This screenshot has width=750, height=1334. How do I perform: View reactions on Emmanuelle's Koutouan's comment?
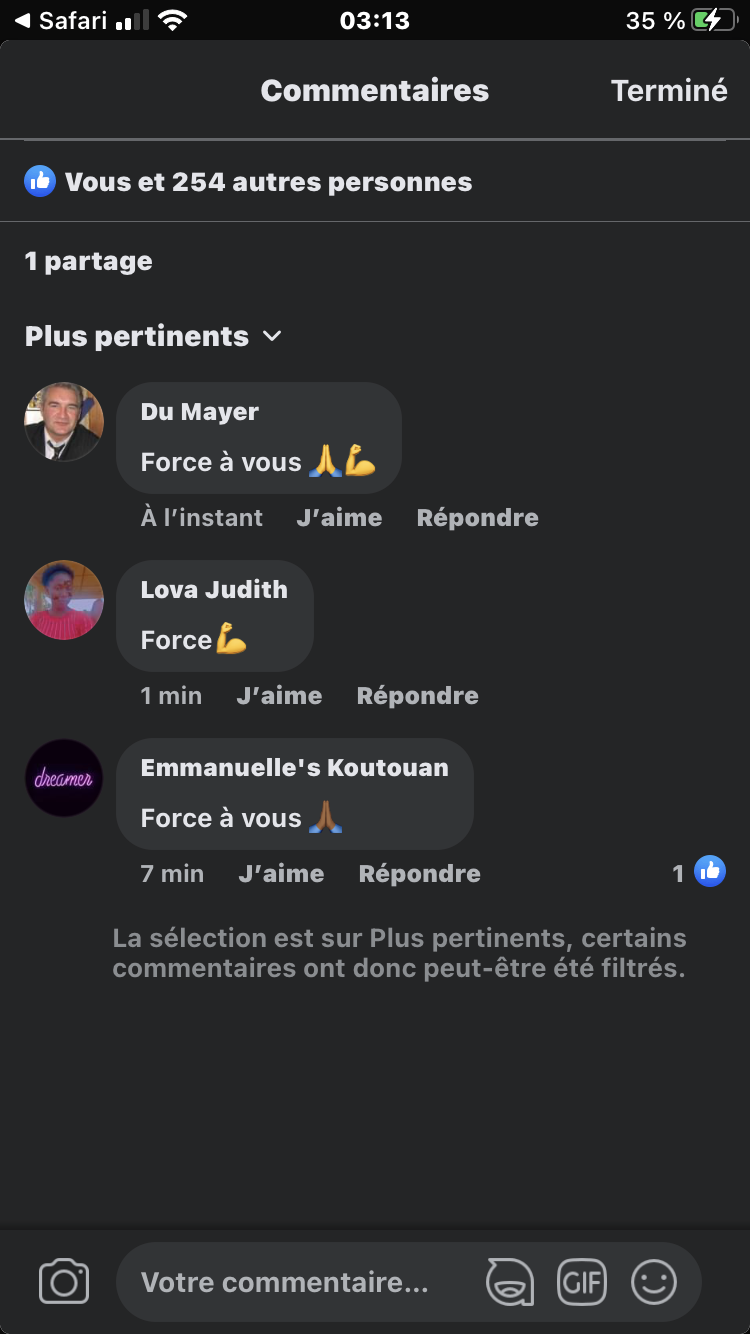(x=699, y=873)
